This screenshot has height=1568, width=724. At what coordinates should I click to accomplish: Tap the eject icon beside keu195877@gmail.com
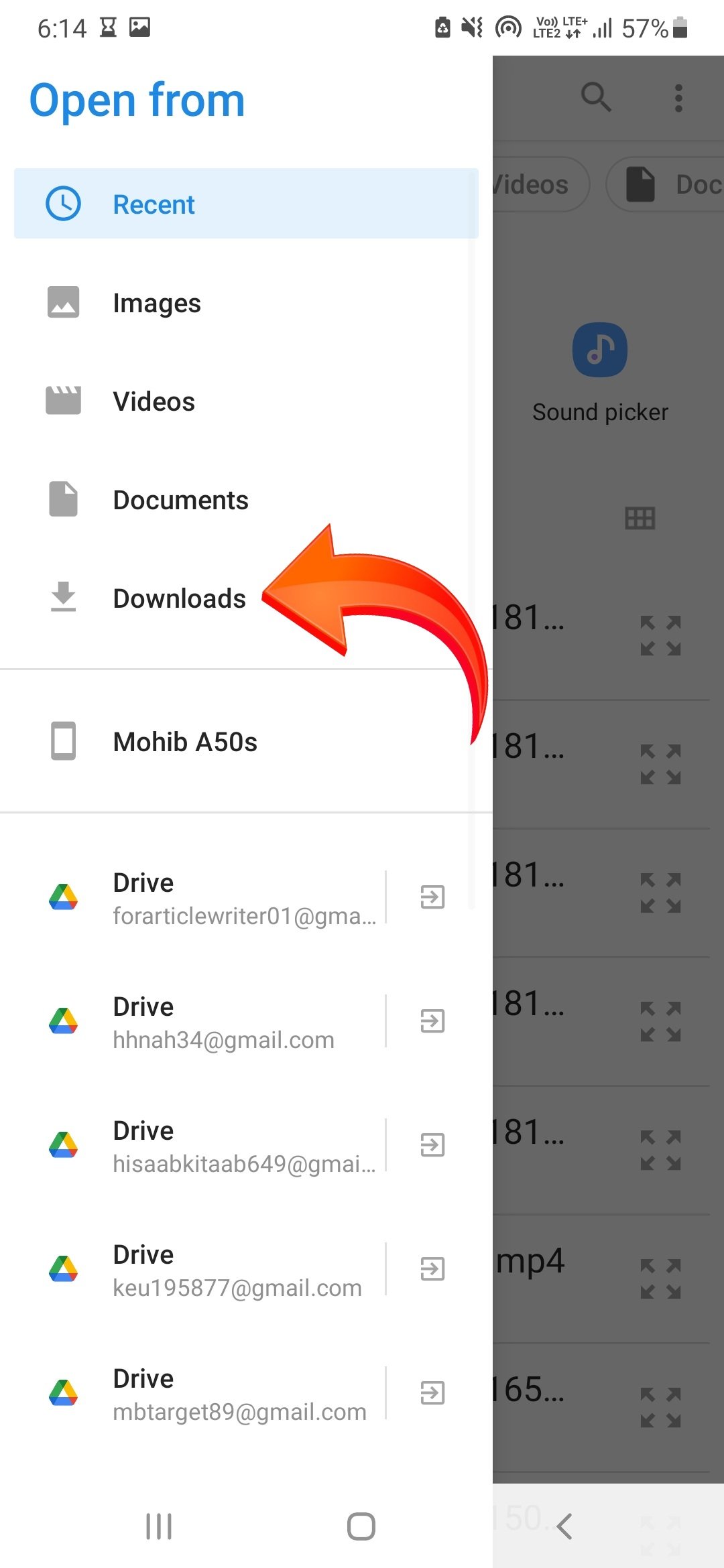click(432, 1268)
